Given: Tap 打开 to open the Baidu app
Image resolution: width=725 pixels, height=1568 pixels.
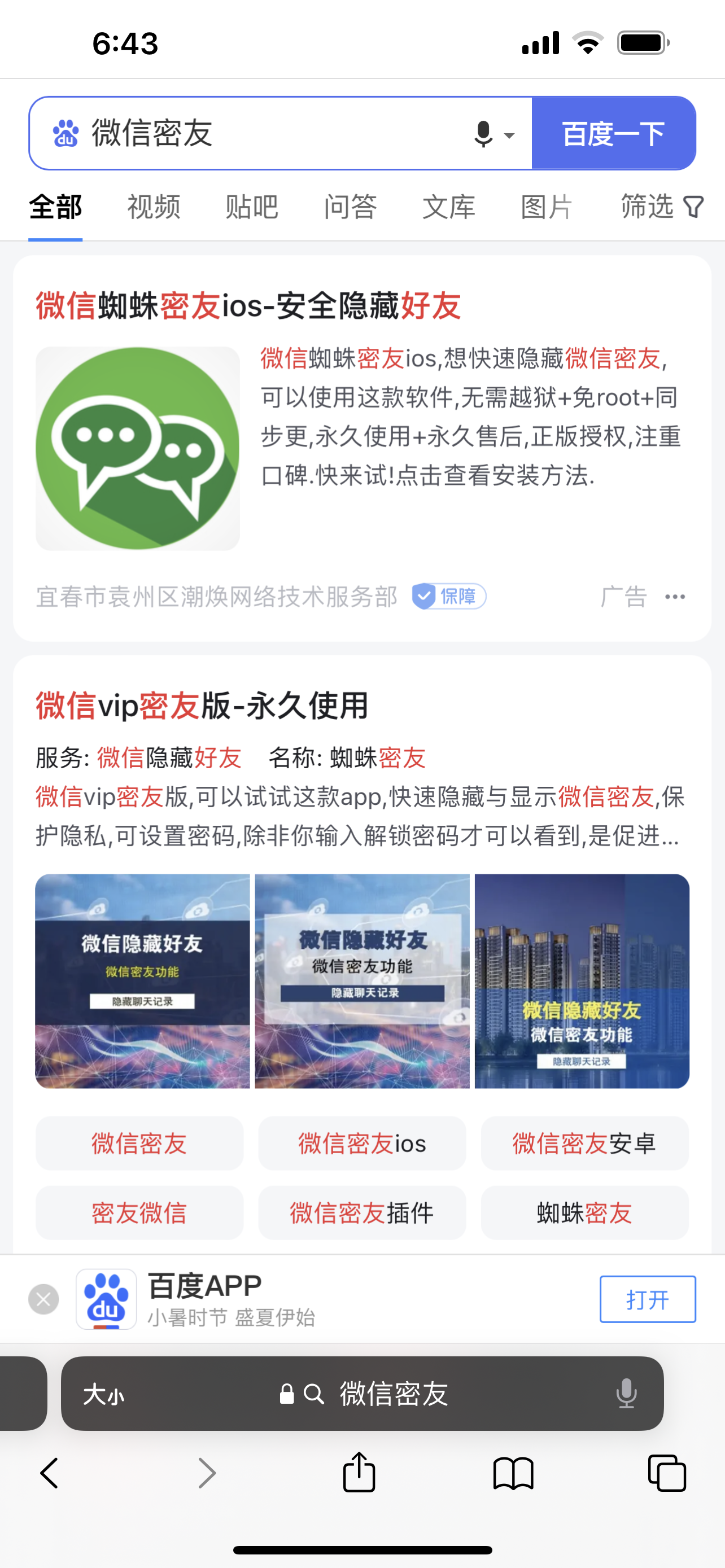Looking at the screenshot, I should pyautogui.click(x=647, y=1299).
